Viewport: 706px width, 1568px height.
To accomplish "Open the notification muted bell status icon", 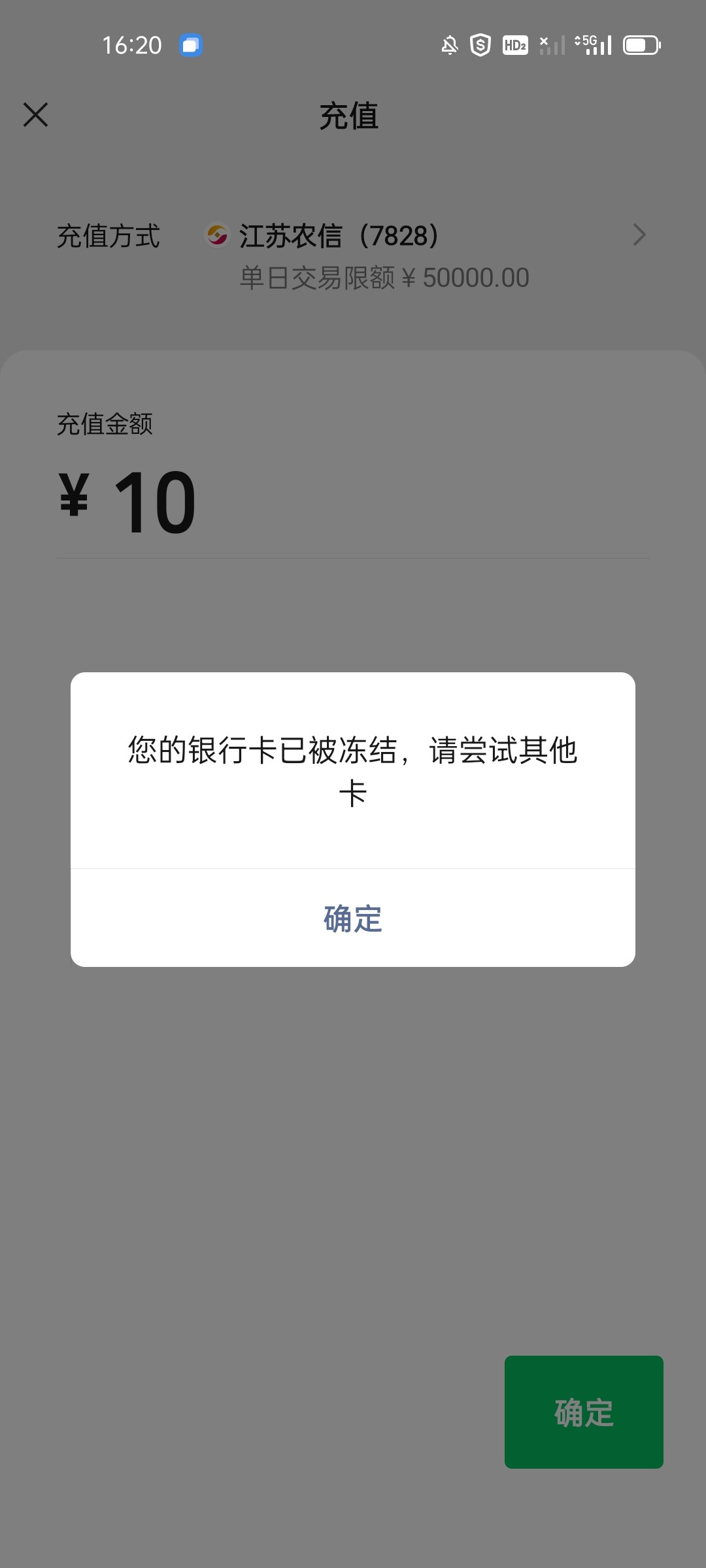I will click(448, 44).
